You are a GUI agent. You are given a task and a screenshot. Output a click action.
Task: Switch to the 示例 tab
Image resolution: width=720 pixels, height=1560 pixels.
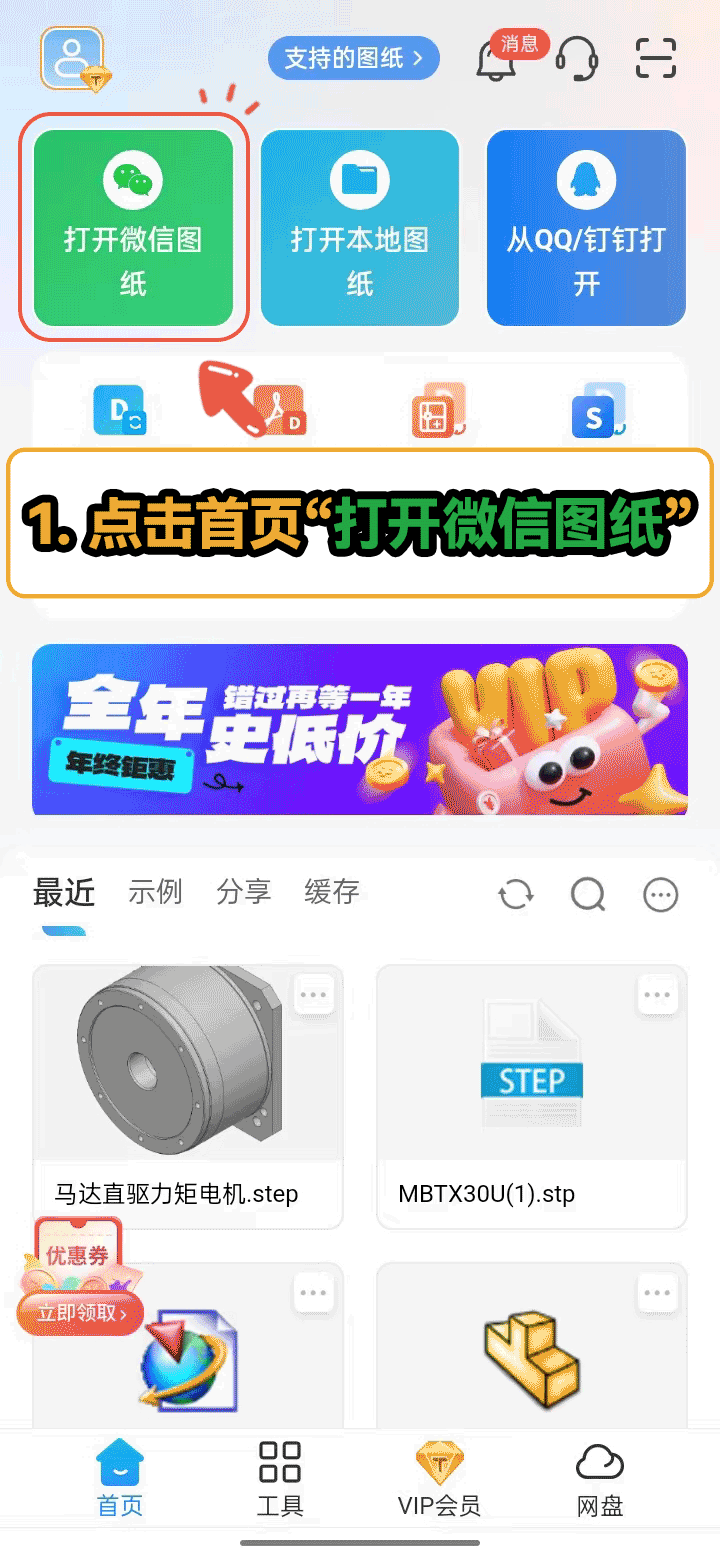tap(155, 892)
